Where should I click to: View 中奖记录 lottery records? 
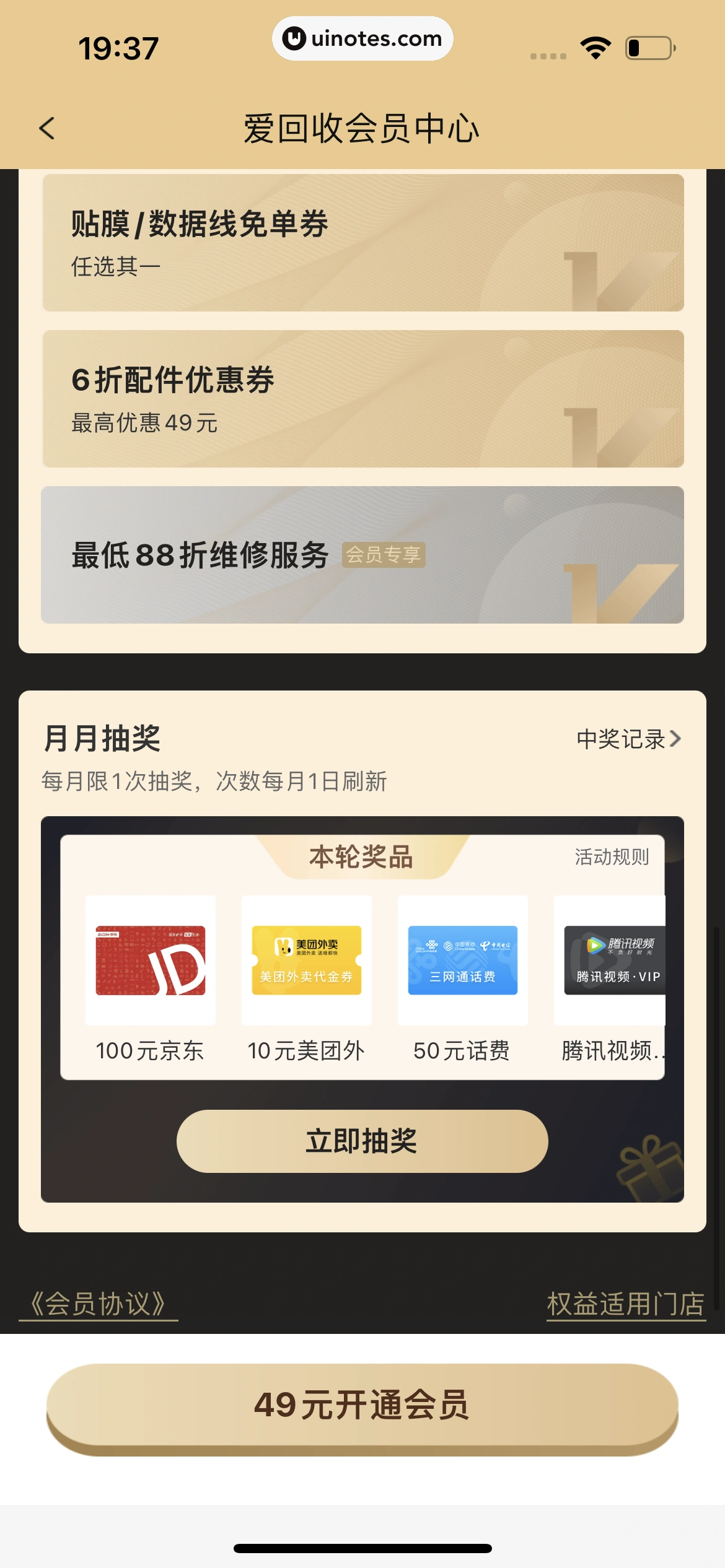[628, 739]
